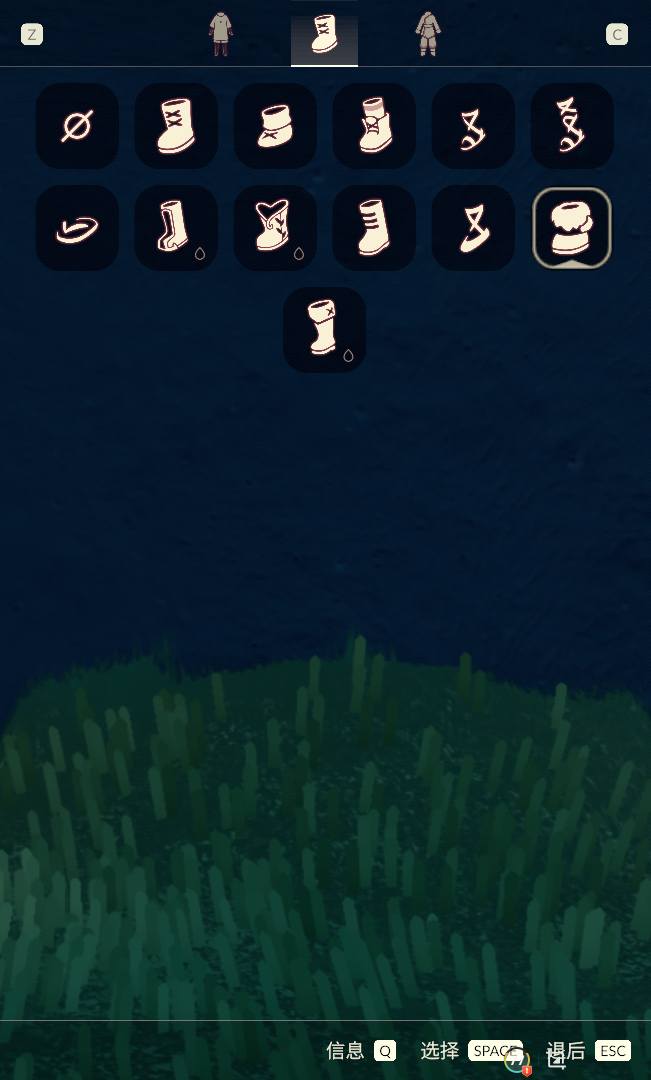Pick the slim heeled tall boot
The width and height of the screenshot is (651, 1080).
[x=176, y=228]
